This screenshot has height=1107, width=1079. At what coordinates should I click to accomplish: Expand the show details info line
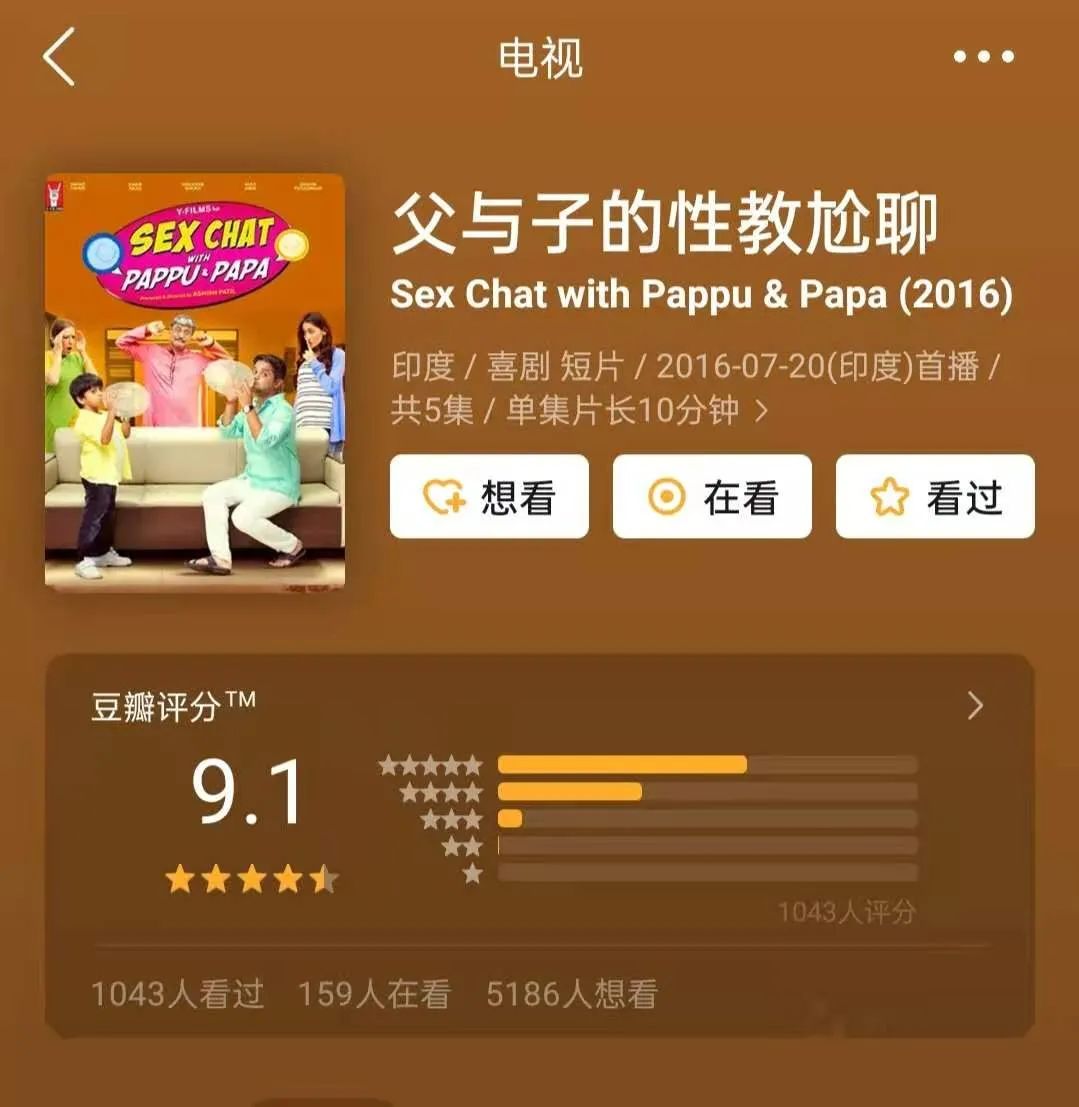coord(761,411)
